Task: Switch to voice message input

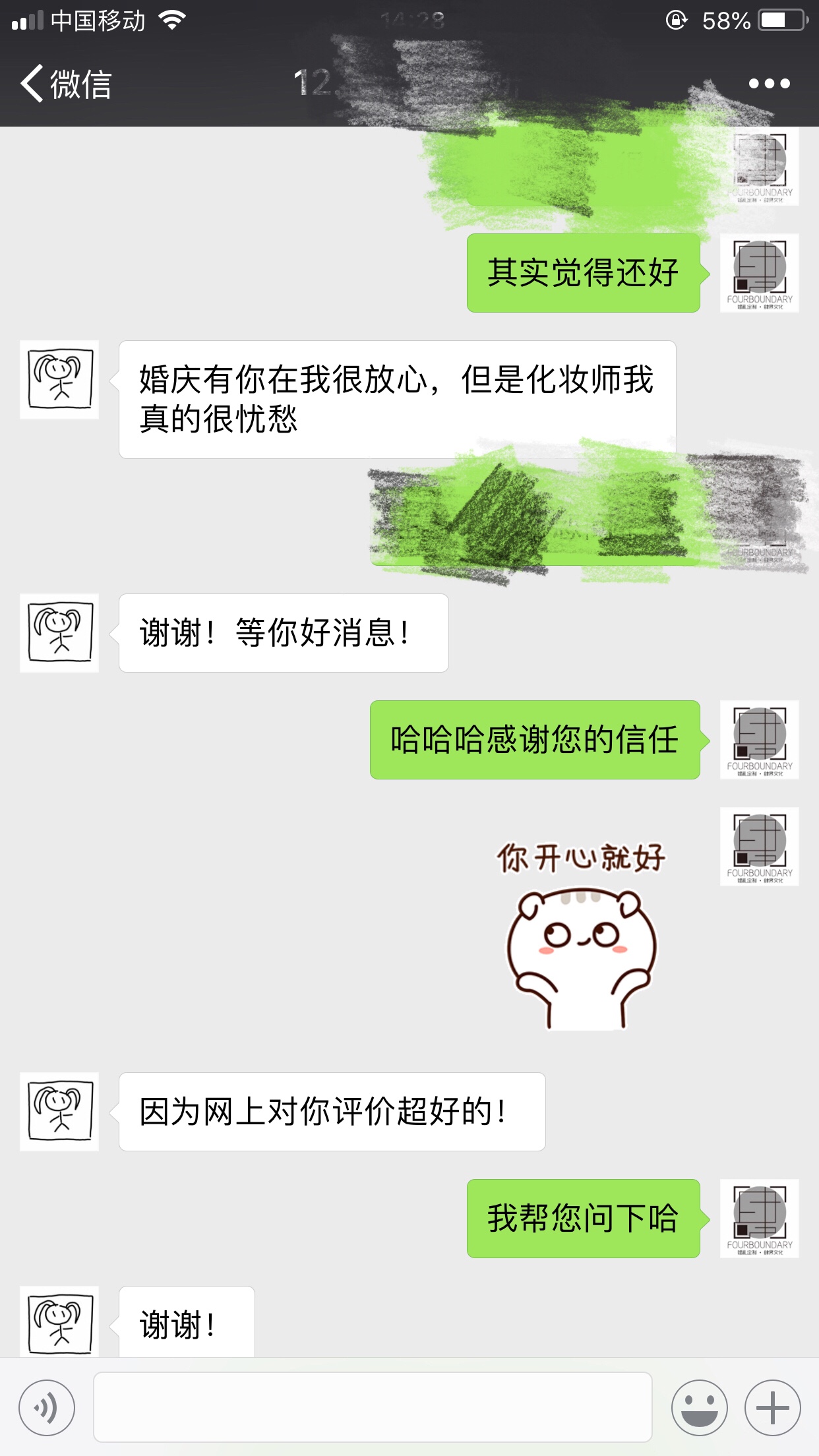Action: 47,1408
